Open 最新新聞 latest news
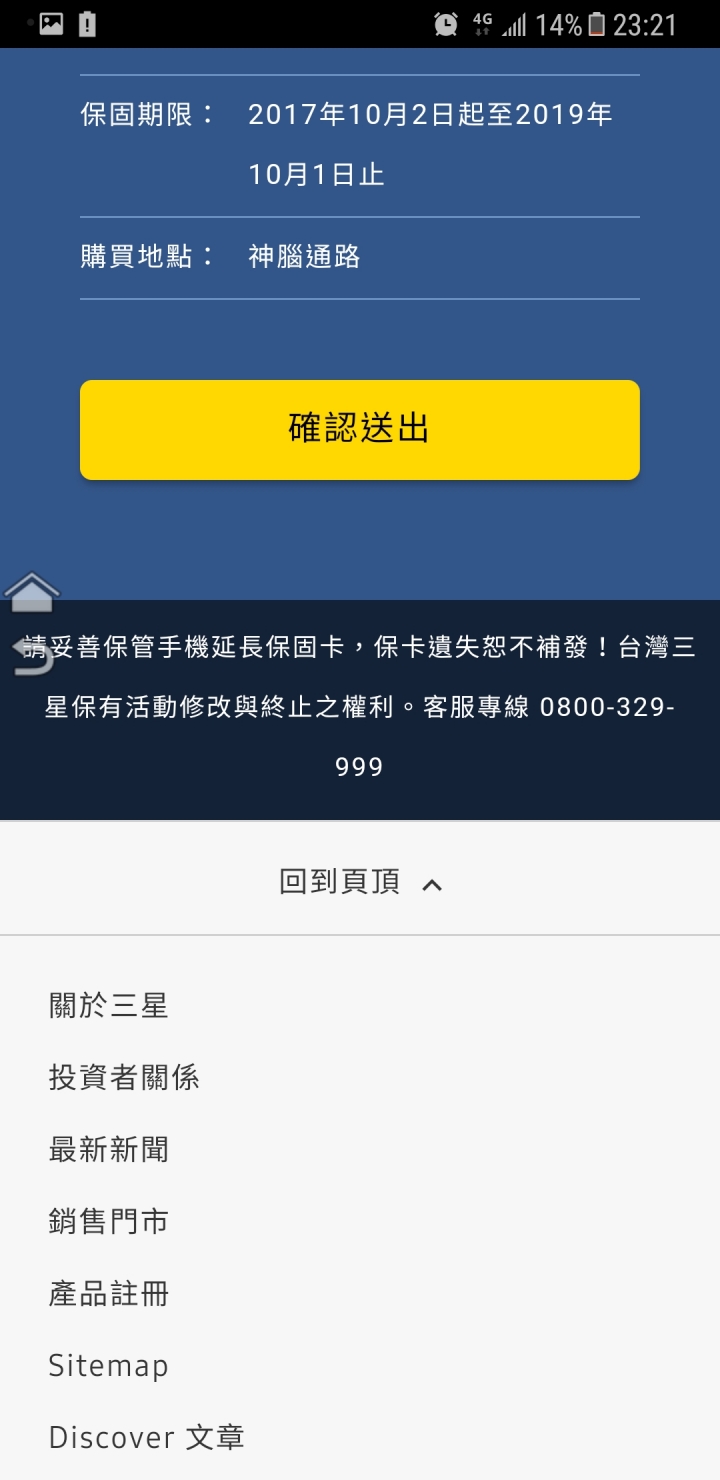The width and height of the screenshot is (720, 1480). pyautogui.click(x=108, y=1149)
